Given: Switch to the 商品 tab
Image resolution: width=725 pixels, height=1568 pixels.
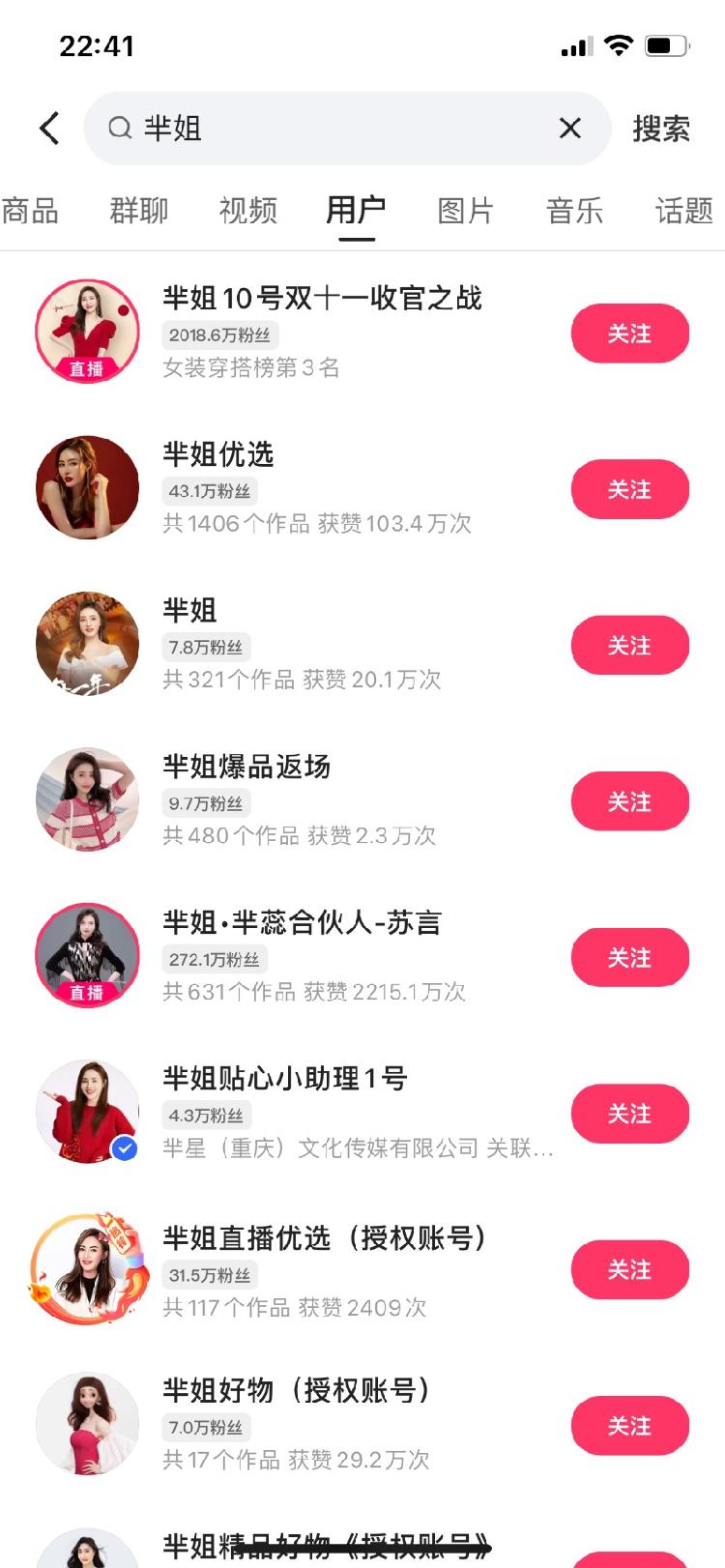Looking at the screenshot, I should 30,211.
